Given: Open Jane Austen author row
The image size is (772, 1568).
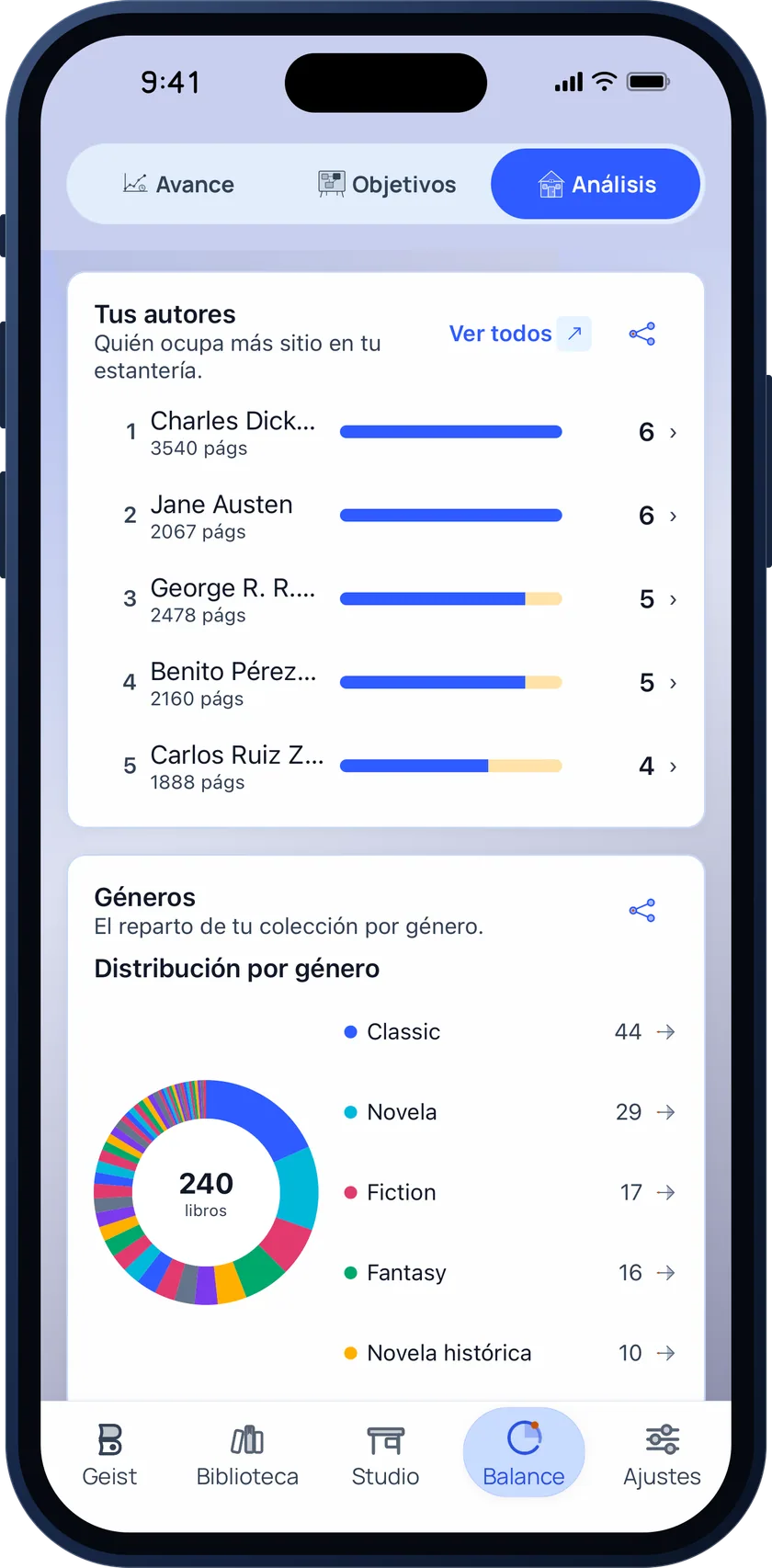Looking at the screenshot, I should [x=386, y=516].
